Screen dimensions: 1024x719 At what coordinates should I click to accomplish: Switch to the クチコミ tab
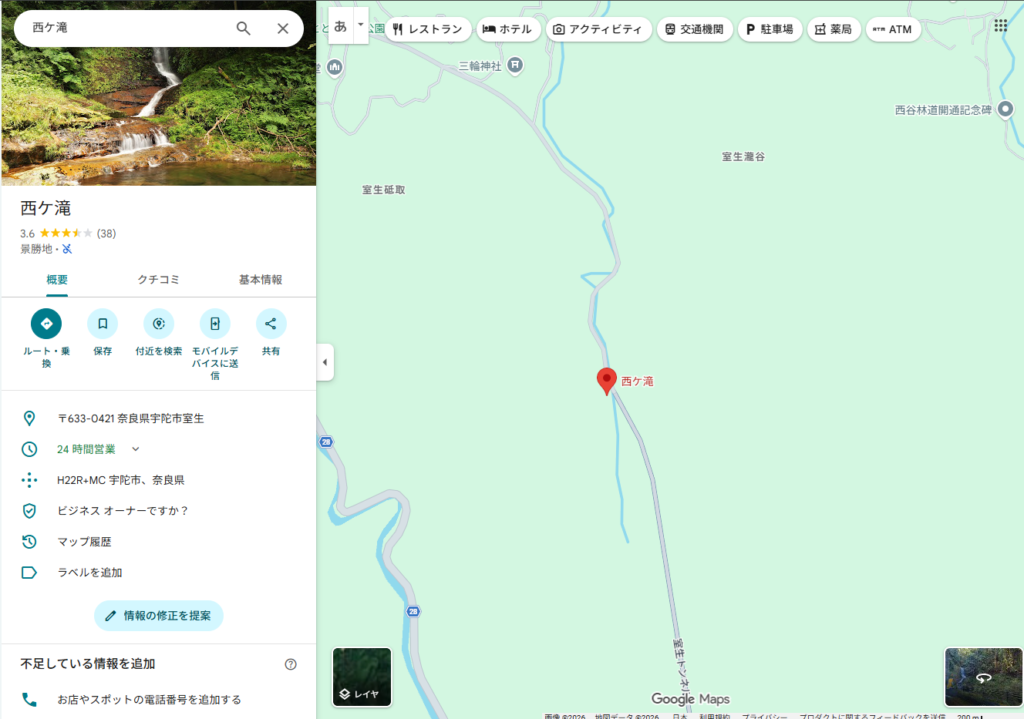pyautogui.click(x=158, y=280)
